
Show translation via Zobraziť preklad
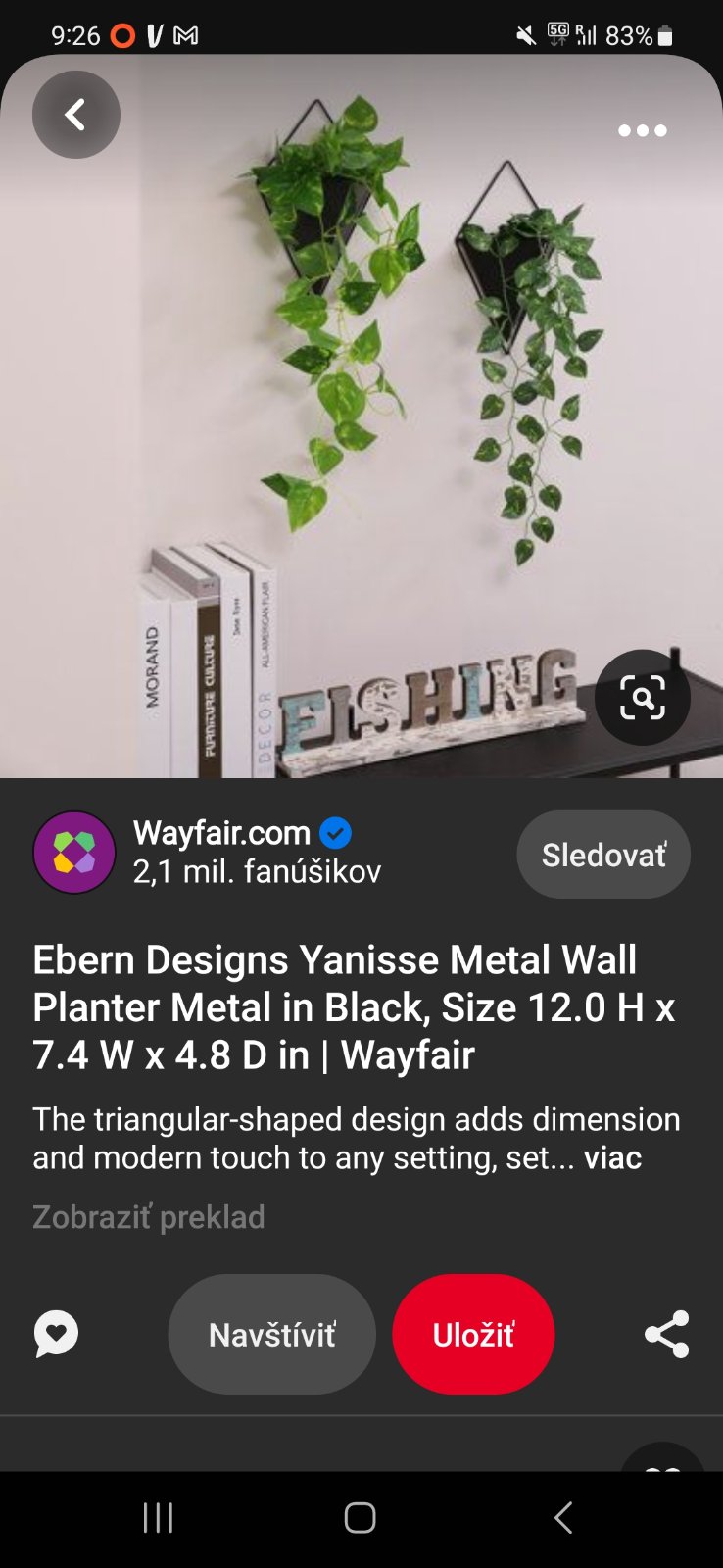pyautogui.click(x=149, y=1216)
